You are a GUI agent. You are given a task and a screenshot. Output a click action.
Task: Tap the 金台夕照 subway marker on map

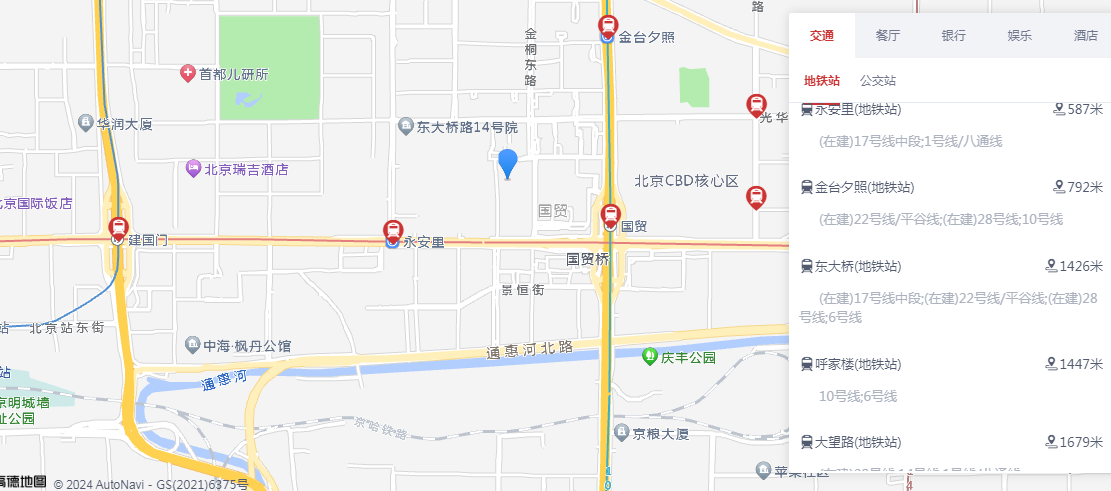tap(607, 27)
